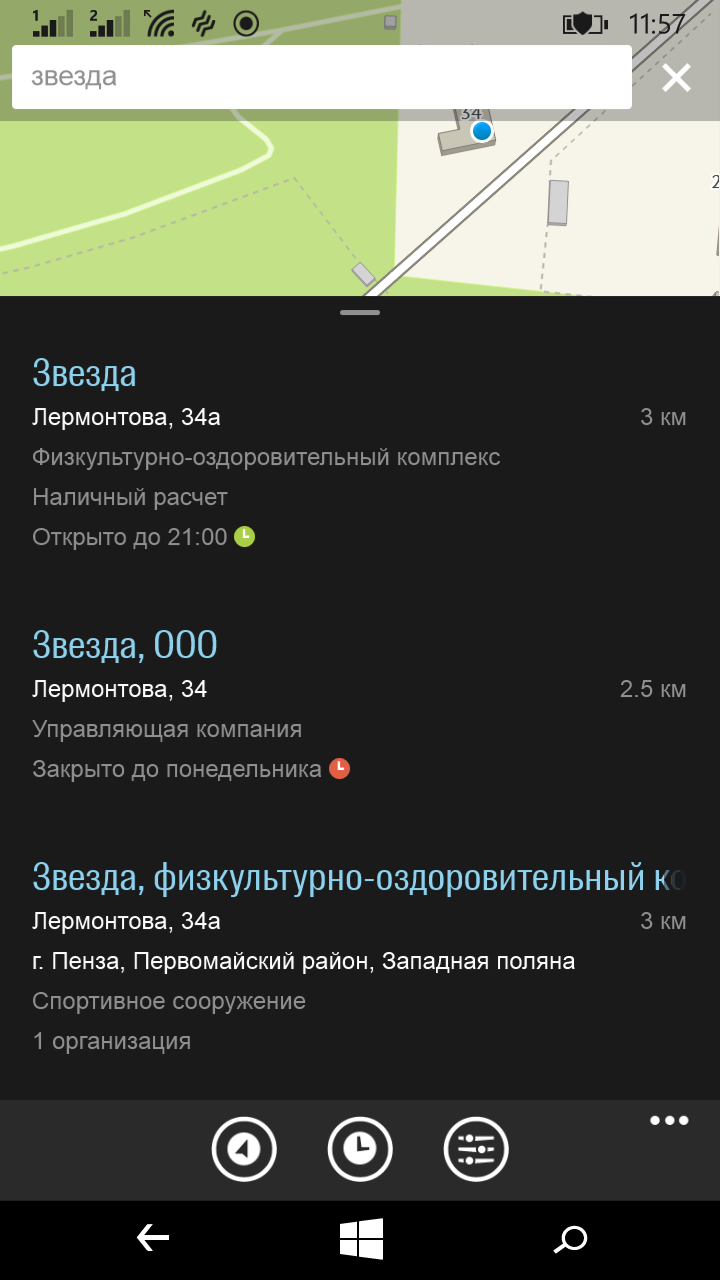Viewport: 720px width, 1280px height.
Task: Open Windows Start with the home button
Action: click(361, 1239)
